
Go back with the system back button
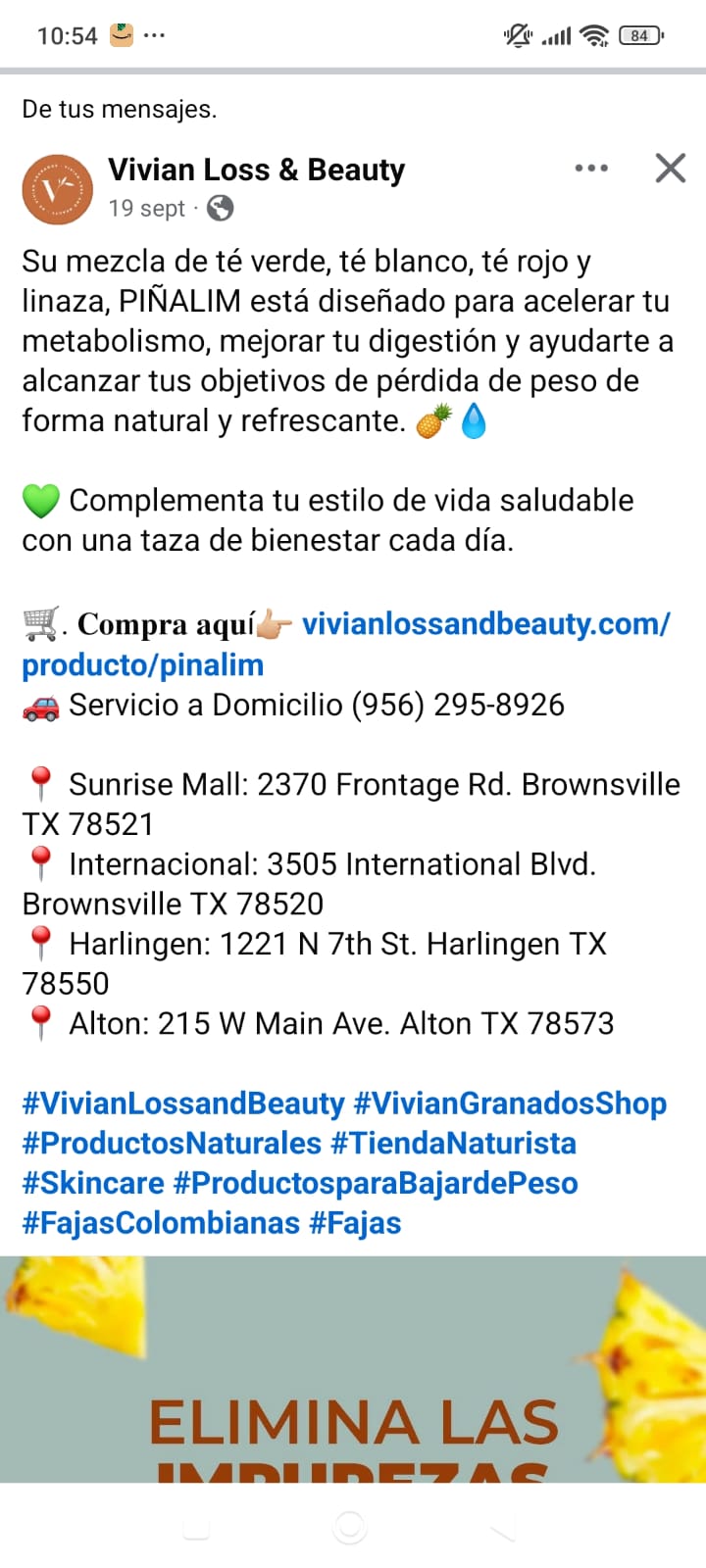(x=502, y=1527)
